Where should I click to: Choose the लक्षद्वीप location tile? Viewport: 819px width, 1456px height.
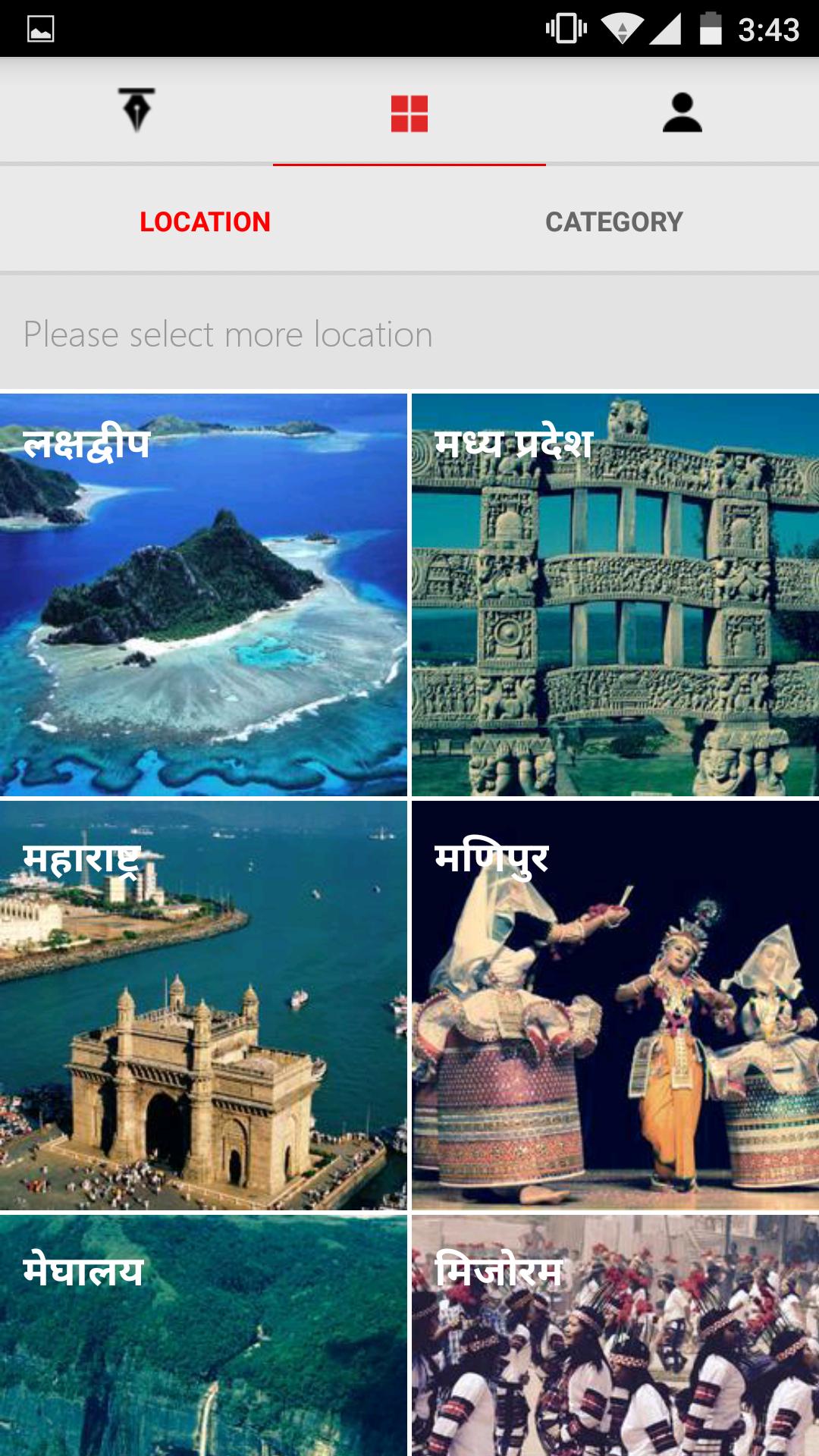pyautogui.click(x=203, y=595)
